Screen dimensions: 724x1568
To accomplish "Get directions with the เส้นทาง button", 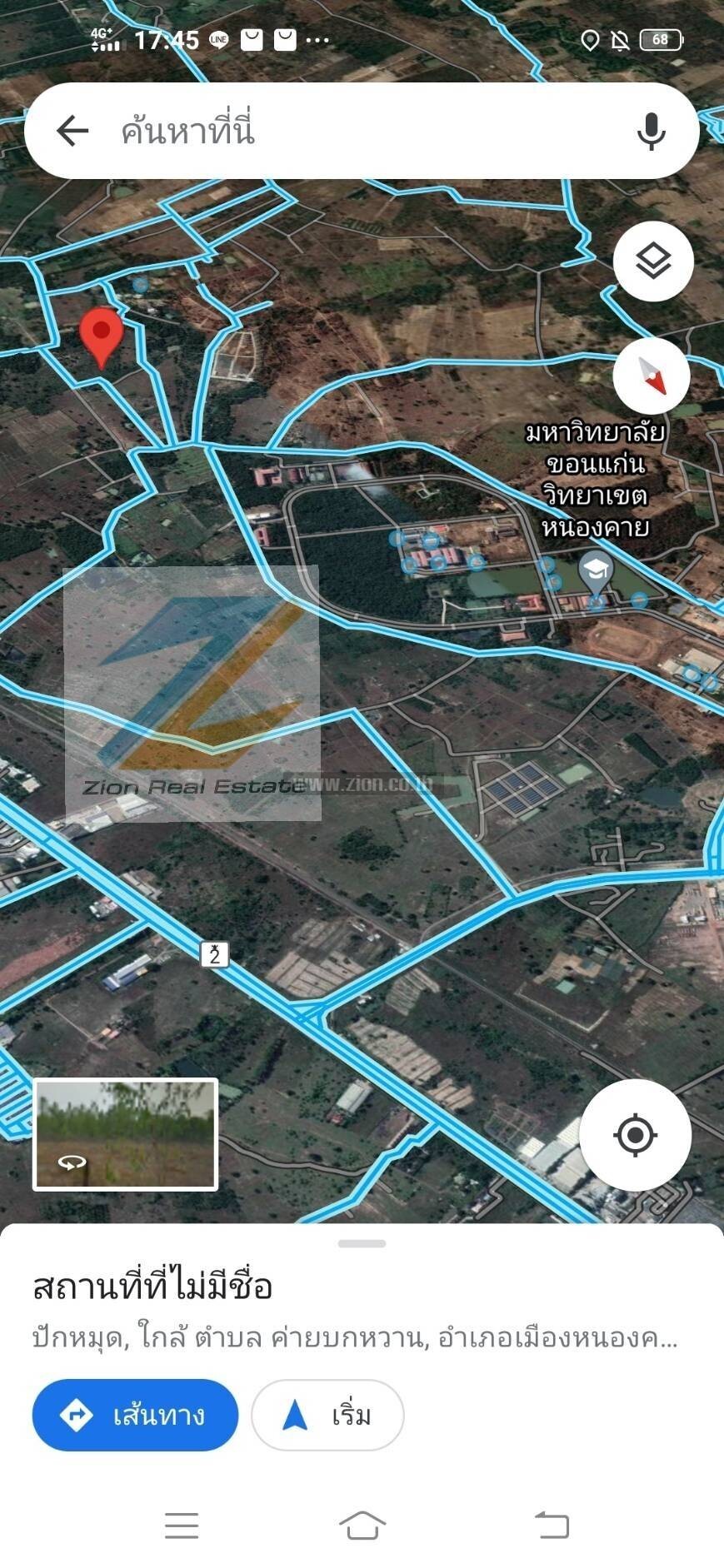I will tap(135, 1415).
